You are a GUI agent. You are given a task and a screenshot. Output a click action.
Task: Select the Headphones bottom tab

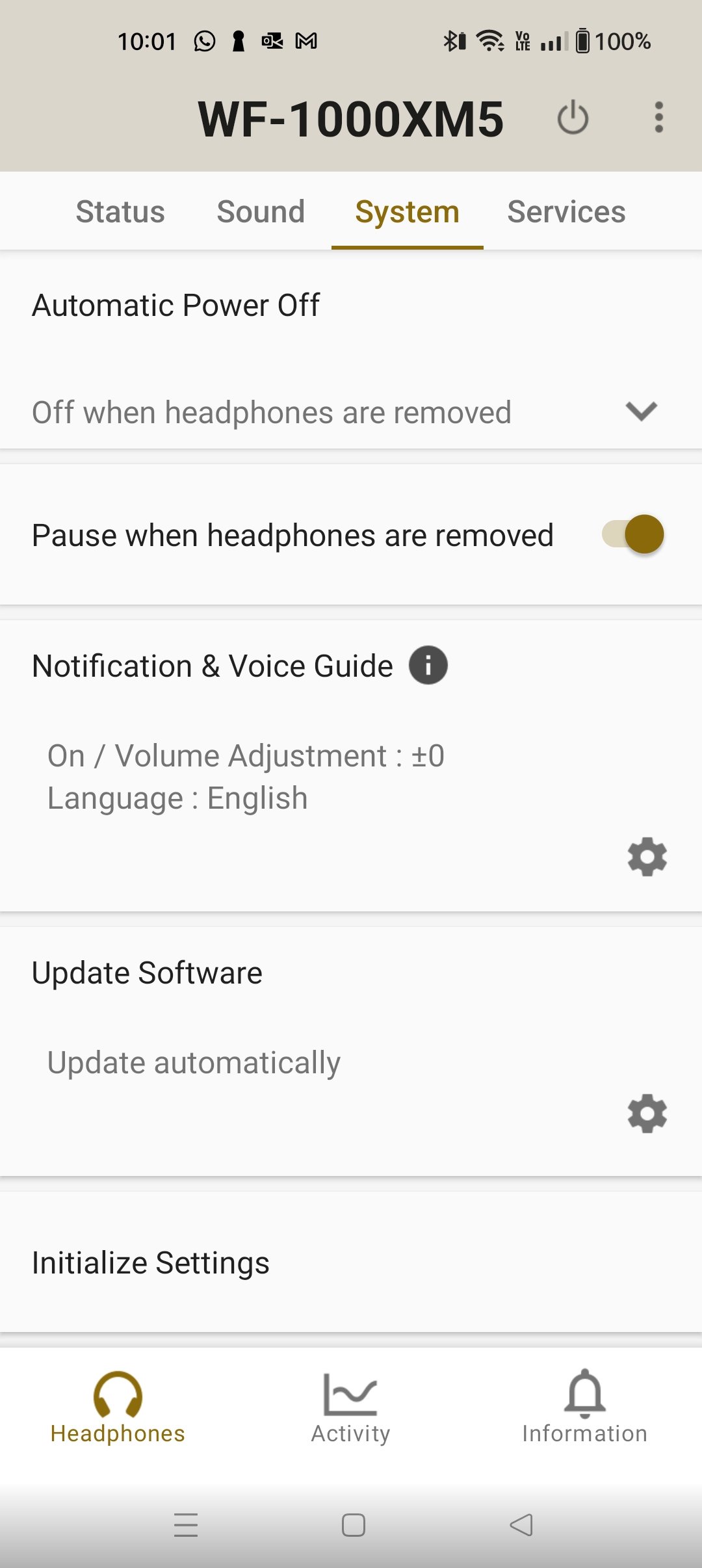coord(118,1407)
